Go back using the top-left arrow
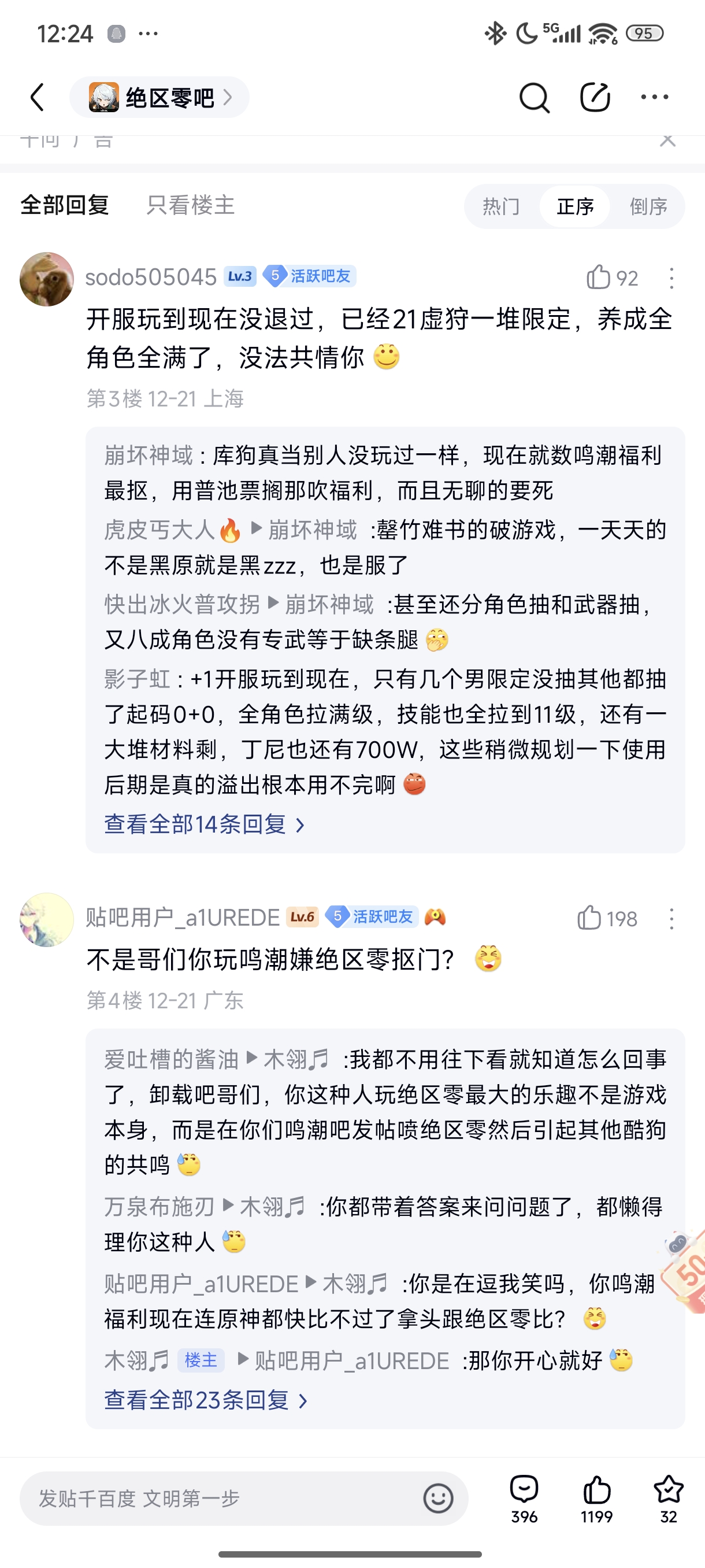The height and width of the screenshot is (1568, 705). click(x=38, y=97)
